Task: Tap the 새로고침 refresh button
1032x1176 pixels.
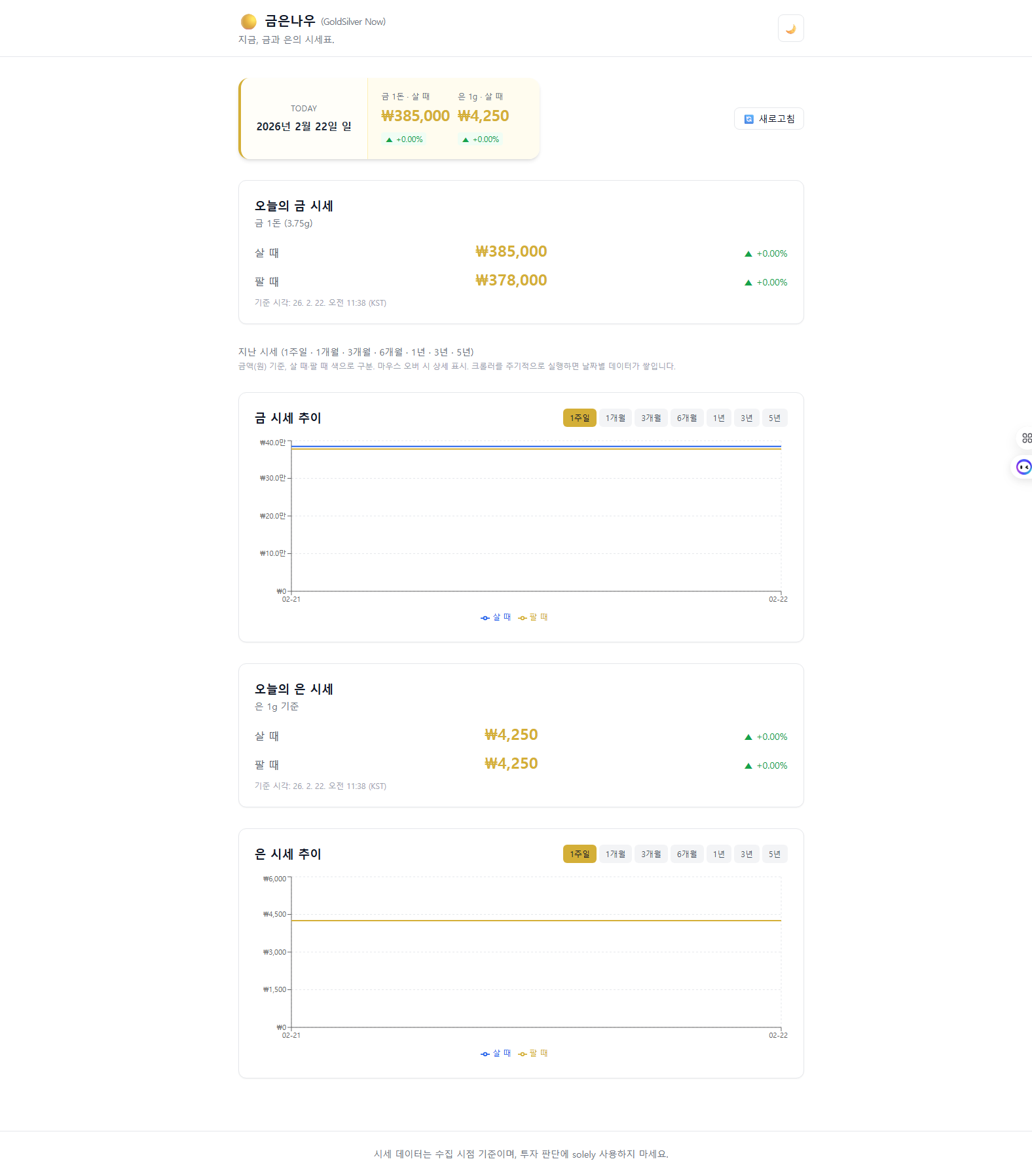Action: 769,119
